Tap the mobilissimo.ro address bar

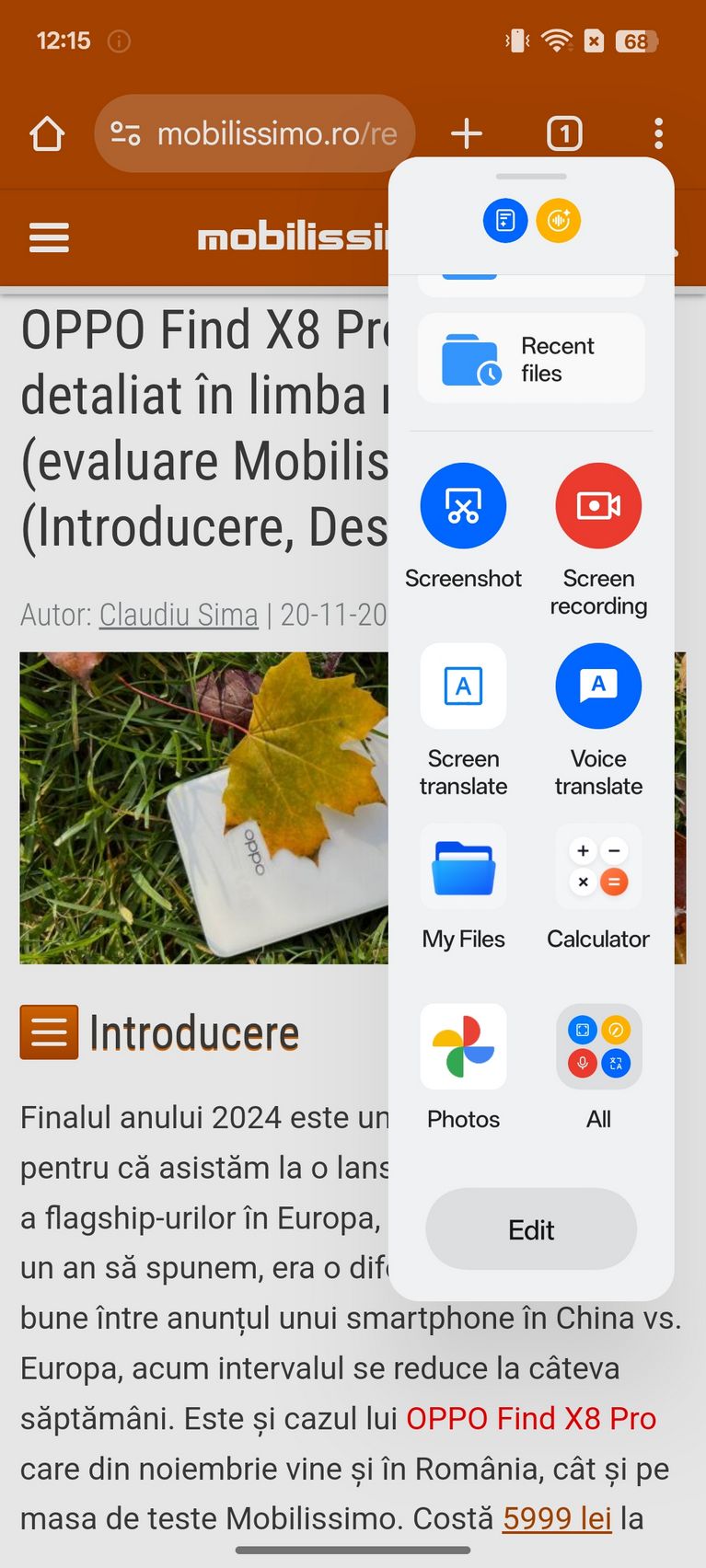(255, 134)
